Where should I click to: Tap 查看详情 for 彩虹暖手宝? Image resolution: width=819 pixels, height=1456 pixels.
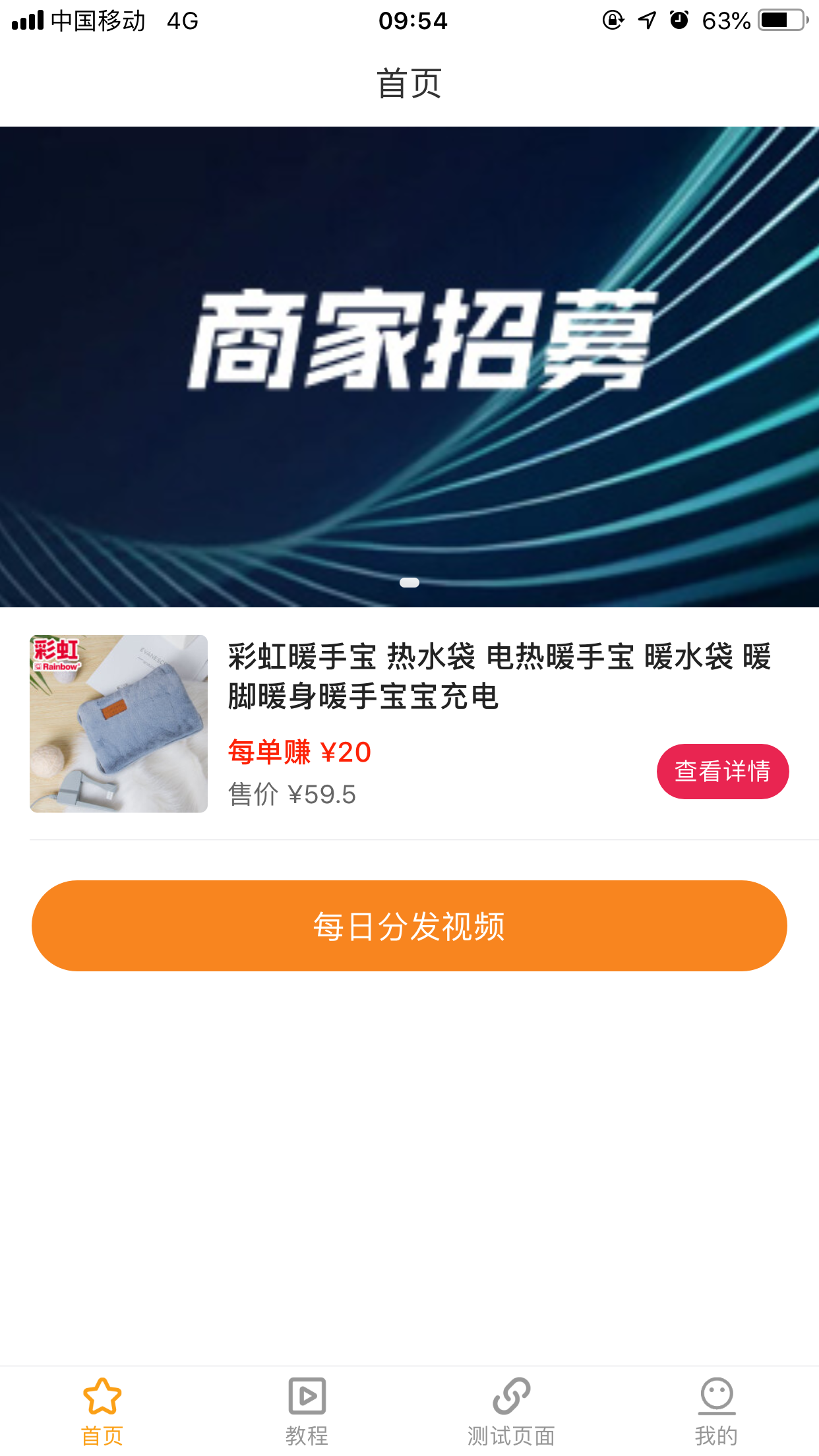pos(722,771)
